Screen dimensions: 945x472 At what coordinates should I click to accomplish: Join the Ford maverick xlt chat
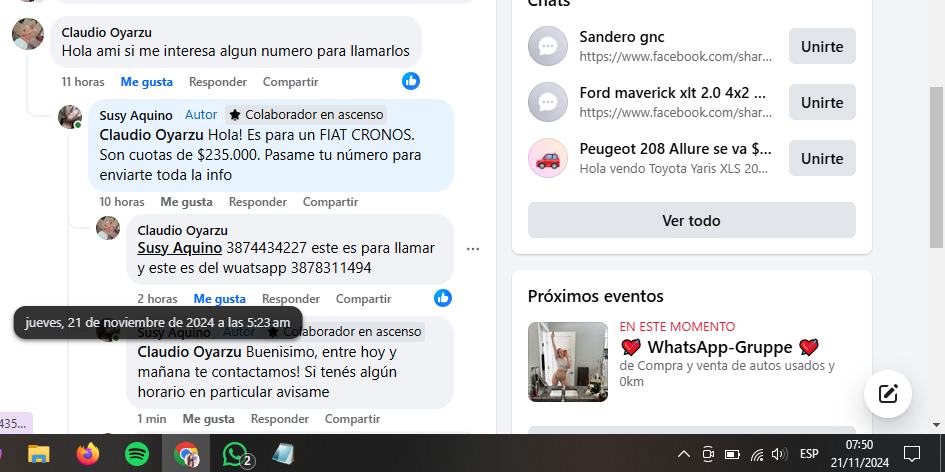(821, 102)
